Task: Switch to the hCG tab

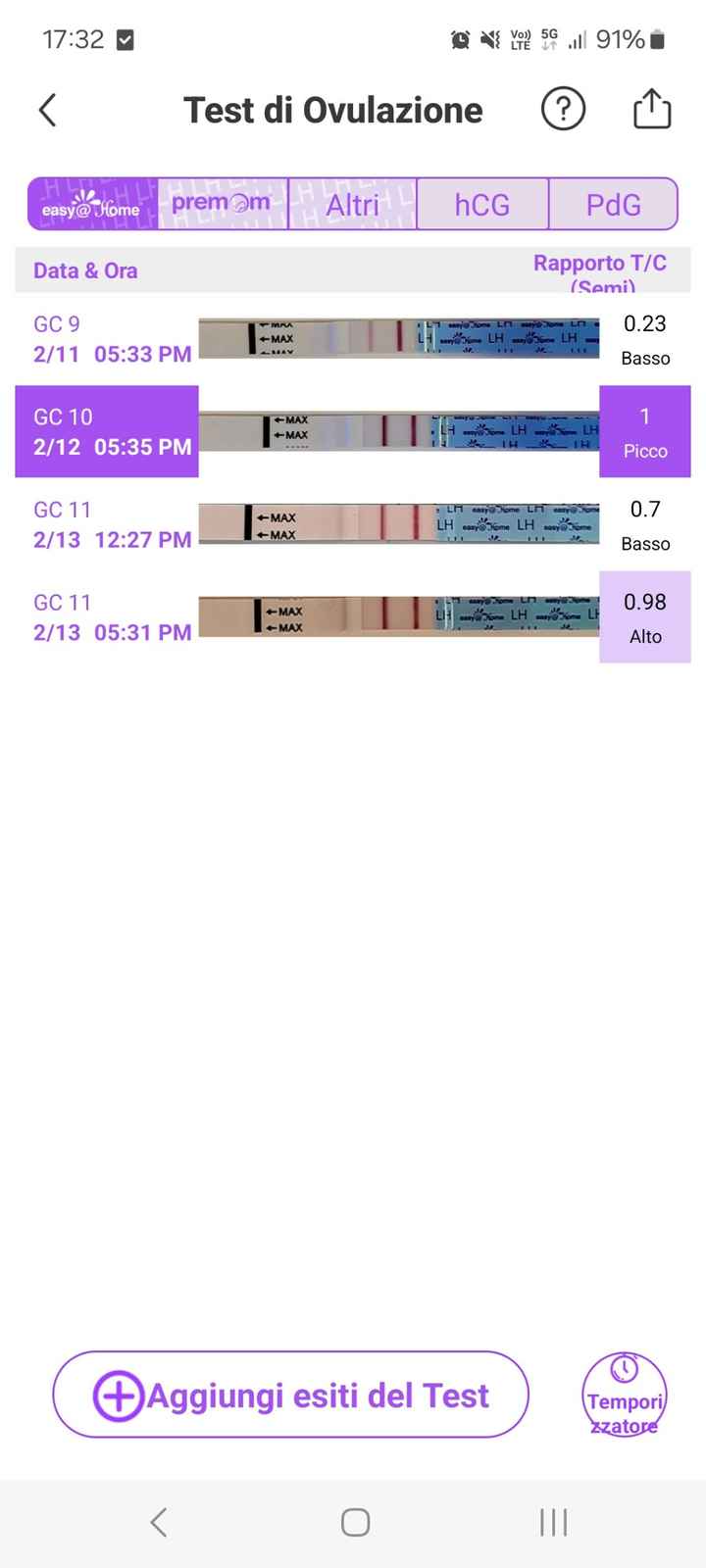Action: tap(482, 205)
